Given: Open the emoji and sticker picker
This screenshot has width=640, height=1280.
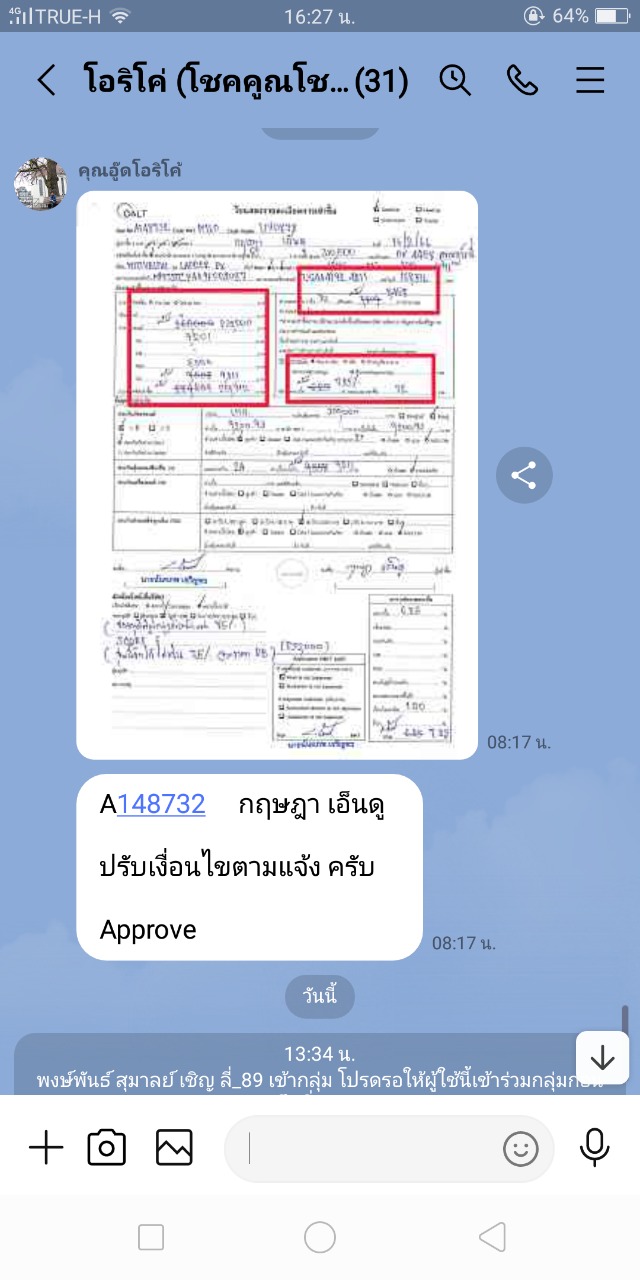Looking at the screenshot, I should click(520, 1149).
